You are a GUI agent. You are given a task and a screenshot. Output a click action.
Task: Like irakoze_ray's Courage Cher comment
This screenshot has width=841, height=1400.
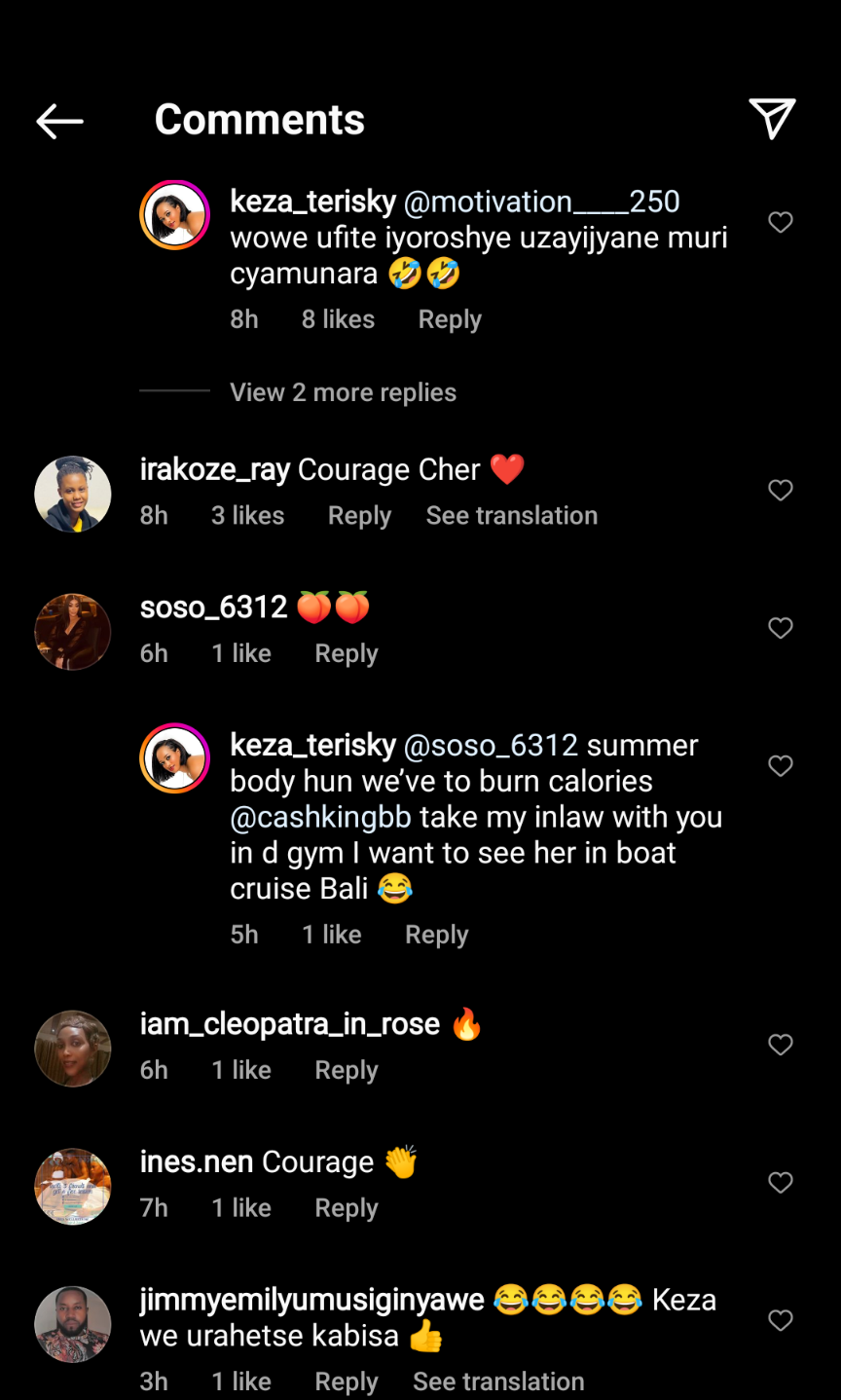(x=781, y=490)
